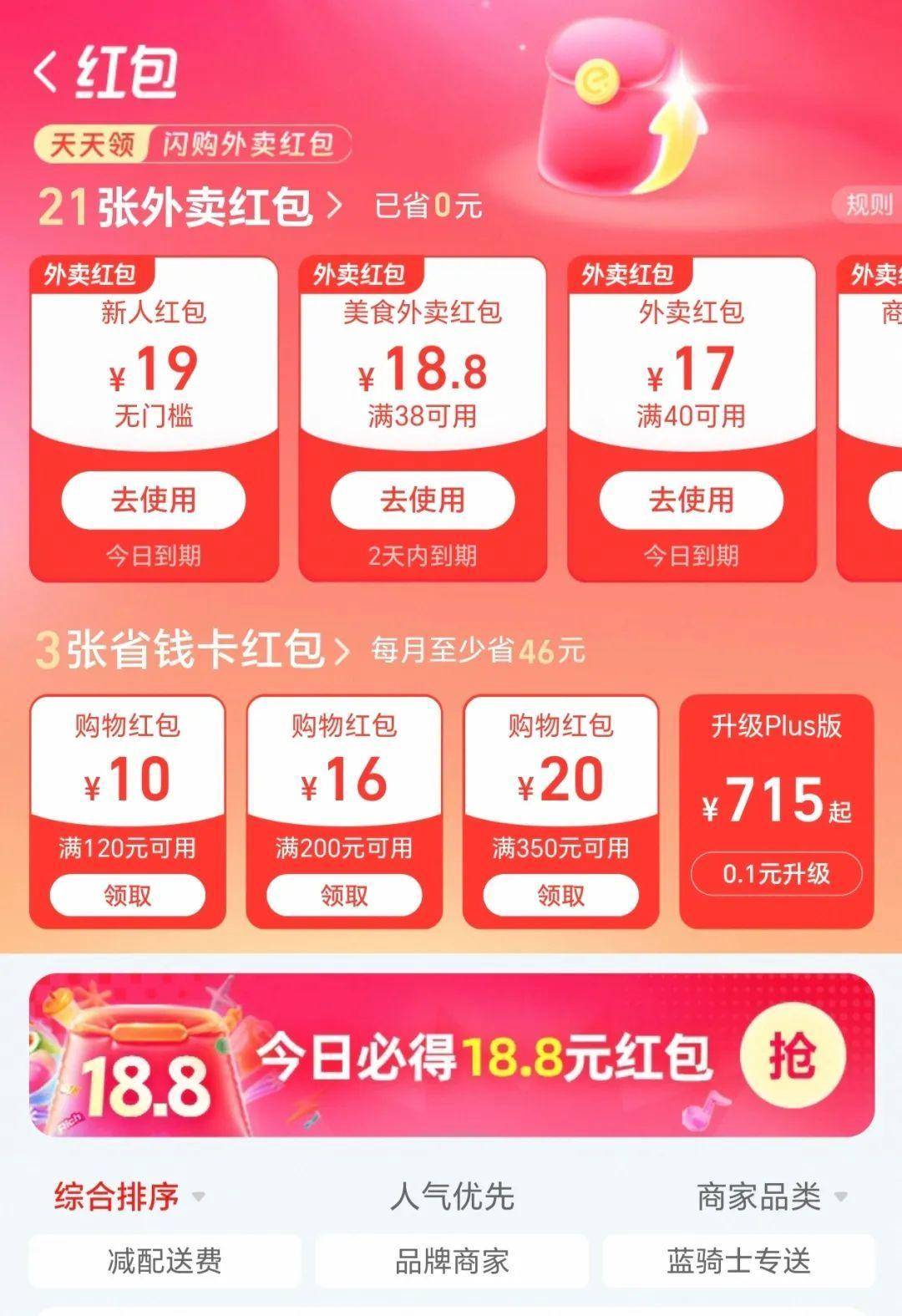The height and width of the screenshot is (1316, 902).
Task: Open the 3张省钱卡红包 section
Action: (192, 650)
